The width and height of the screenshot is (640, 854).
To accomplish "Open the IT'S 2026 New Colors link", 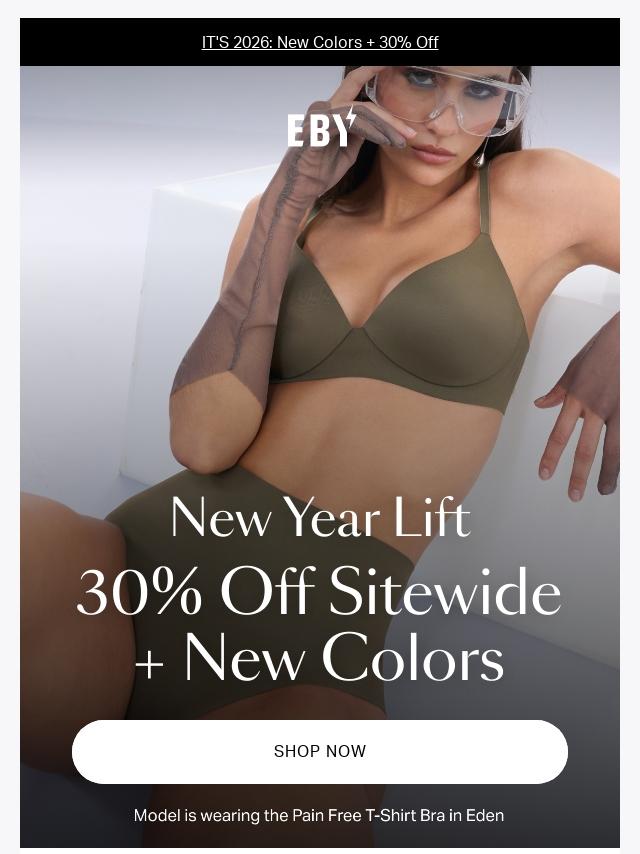I will (x=320, y=42).
